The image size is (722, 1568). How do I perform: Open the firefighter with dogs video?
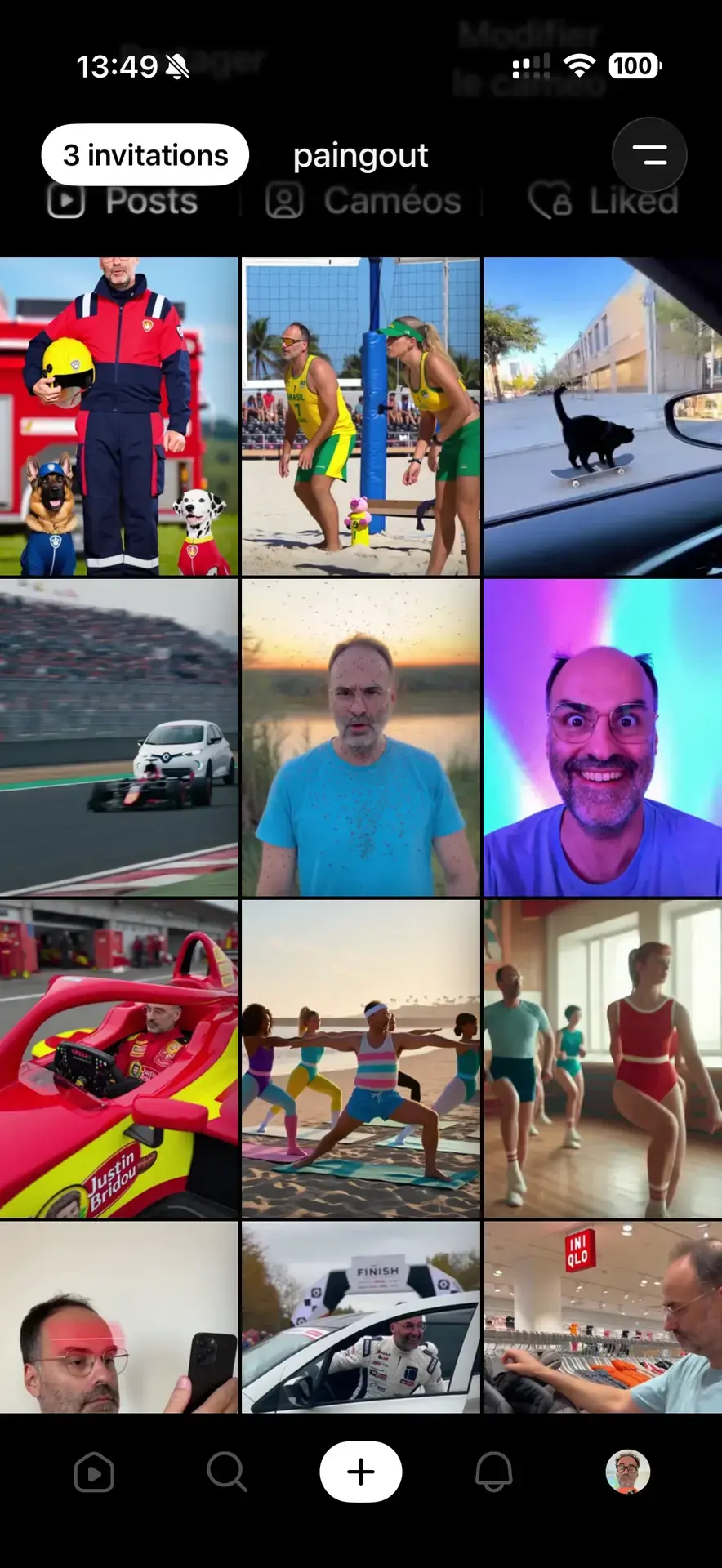119,416
